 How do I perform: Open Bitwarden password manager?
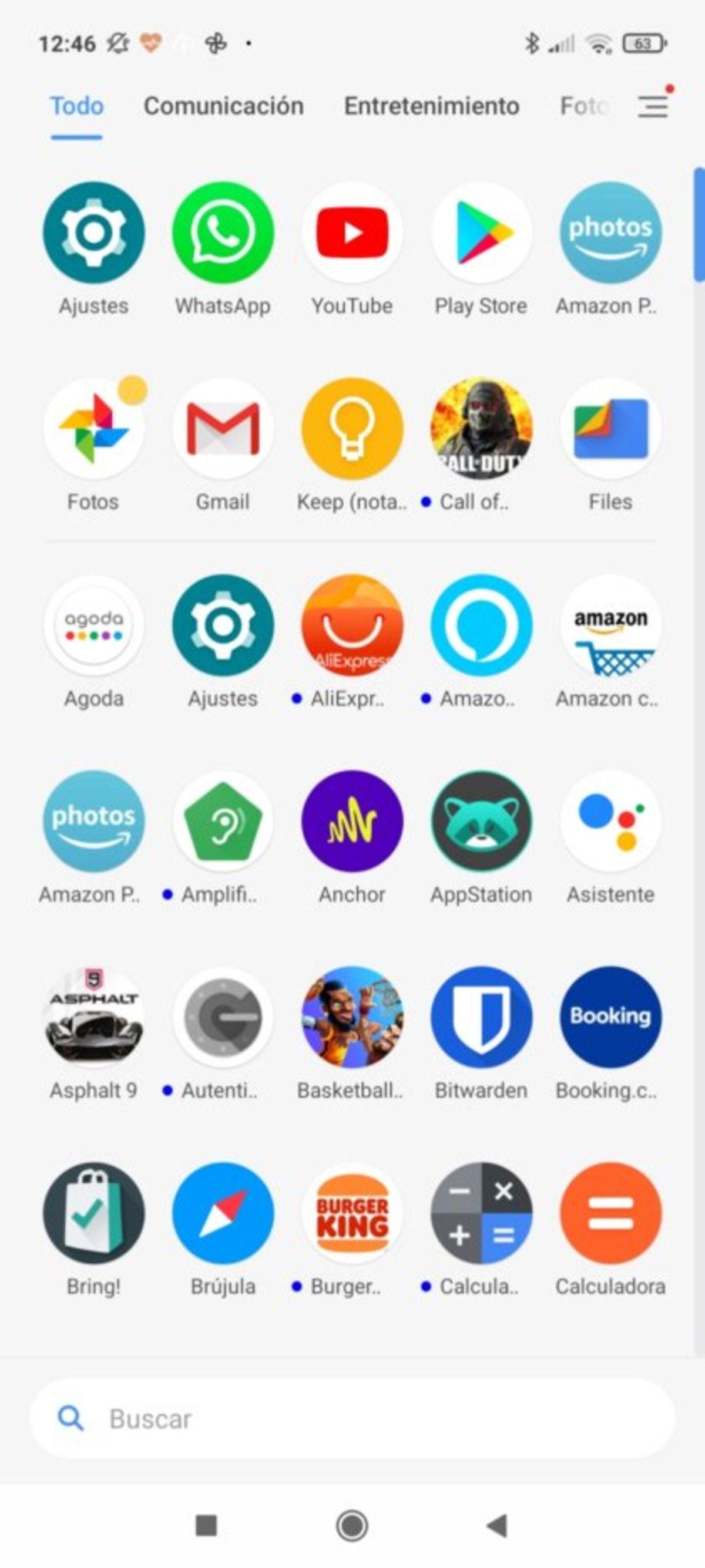[x=481, y=1018]
